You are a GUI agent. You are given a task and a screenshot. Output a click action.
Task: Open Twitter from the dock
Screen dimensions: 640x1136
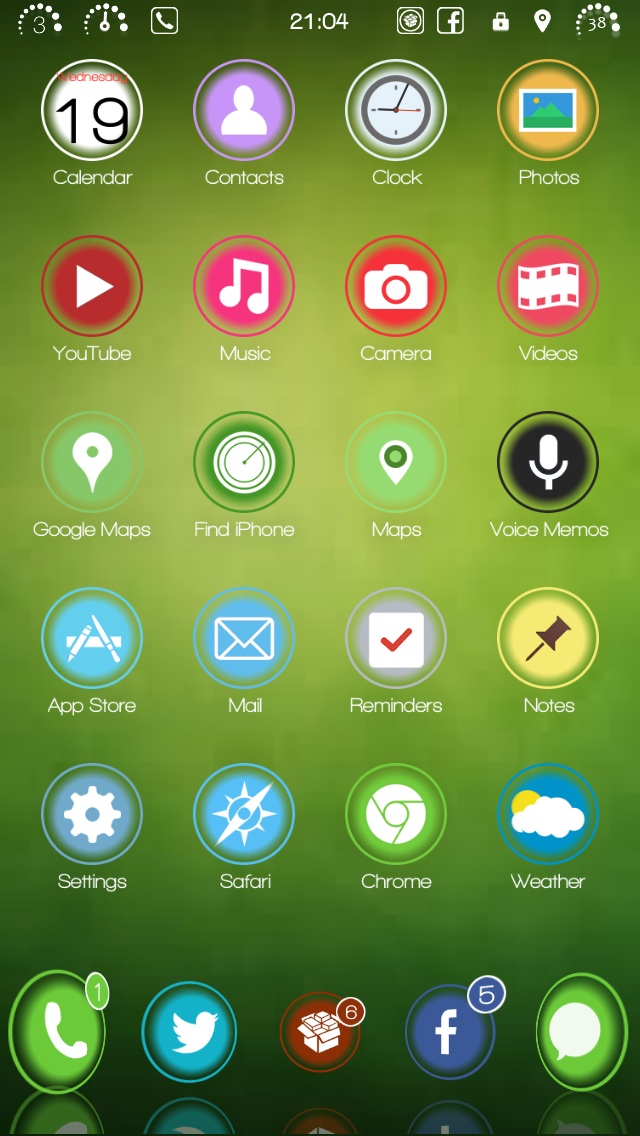click(x=189, y=1032)
